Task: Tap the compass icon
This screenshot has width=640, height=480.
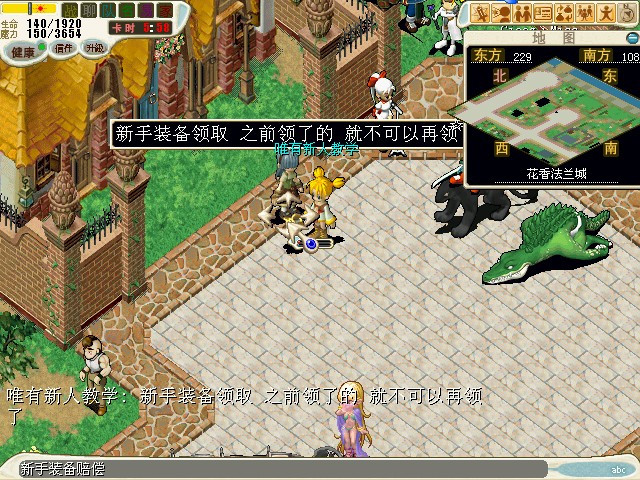Action: 627,13
